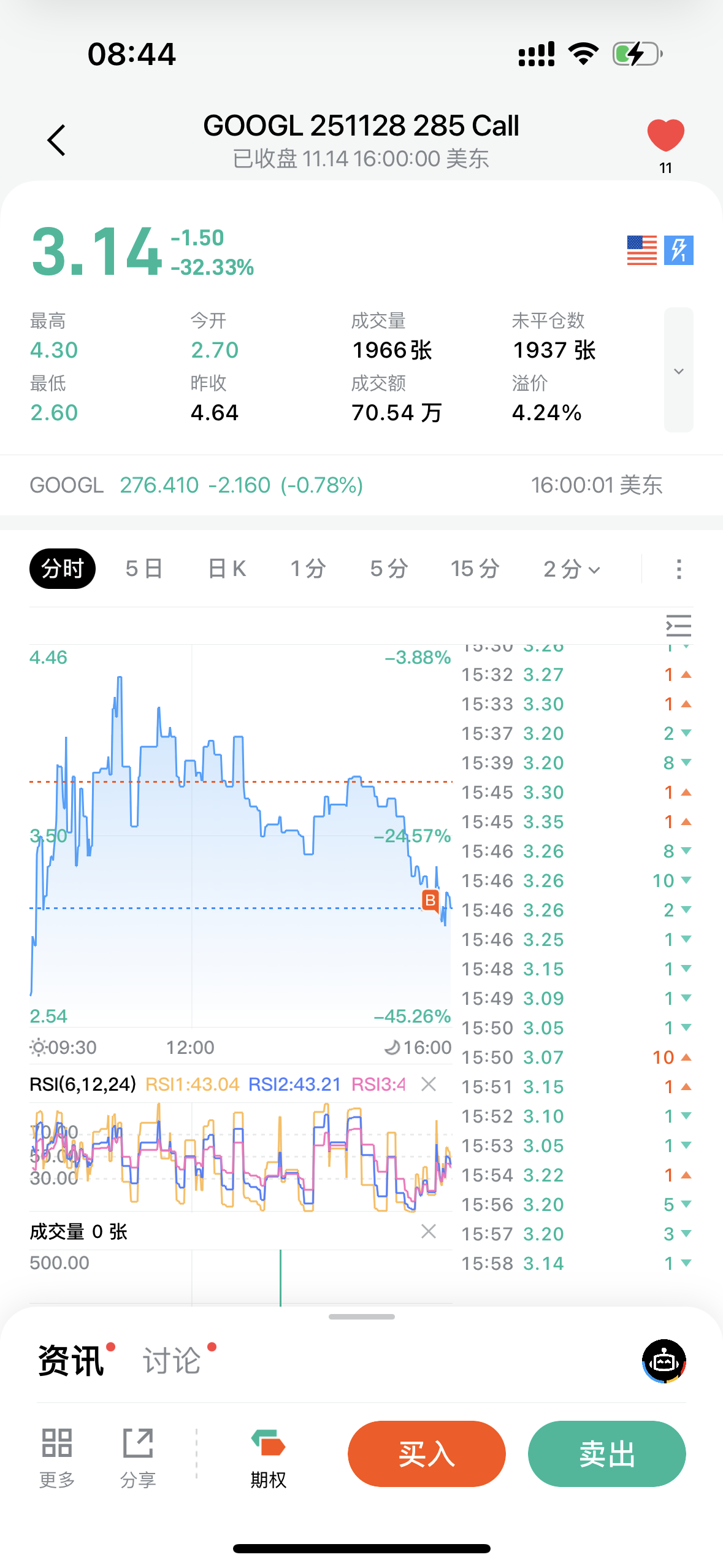Toggle the trade ticks list icon

click(x=678, y=626)
